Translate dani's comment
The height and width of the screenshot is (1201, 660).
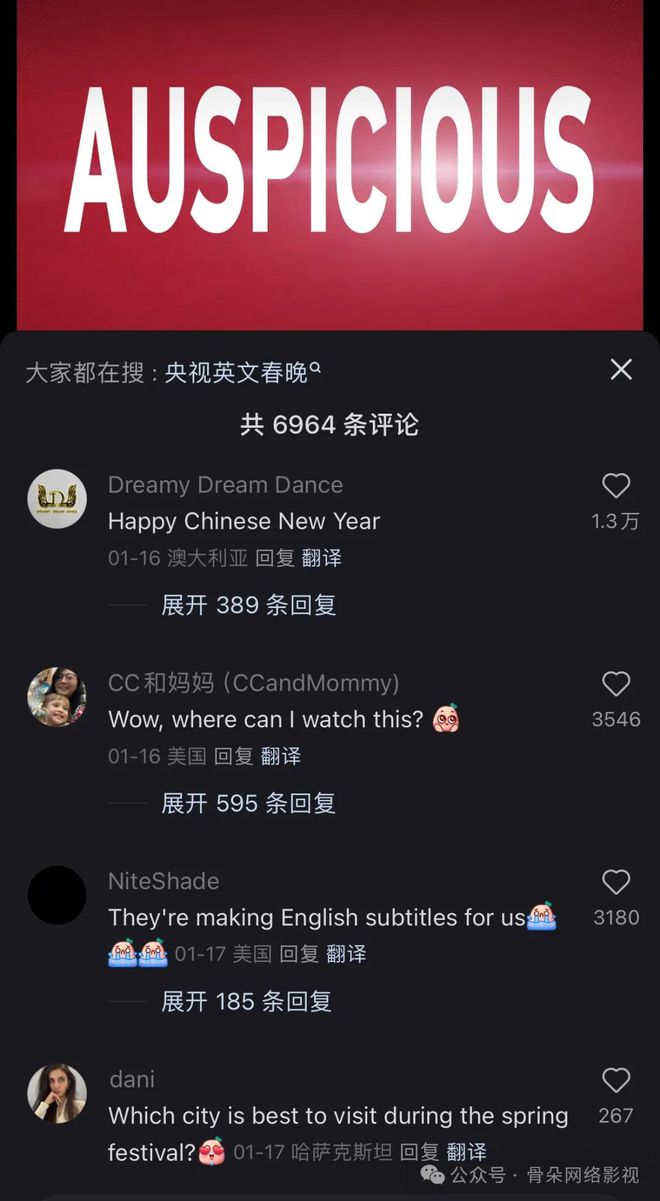tap(467, 1152)
